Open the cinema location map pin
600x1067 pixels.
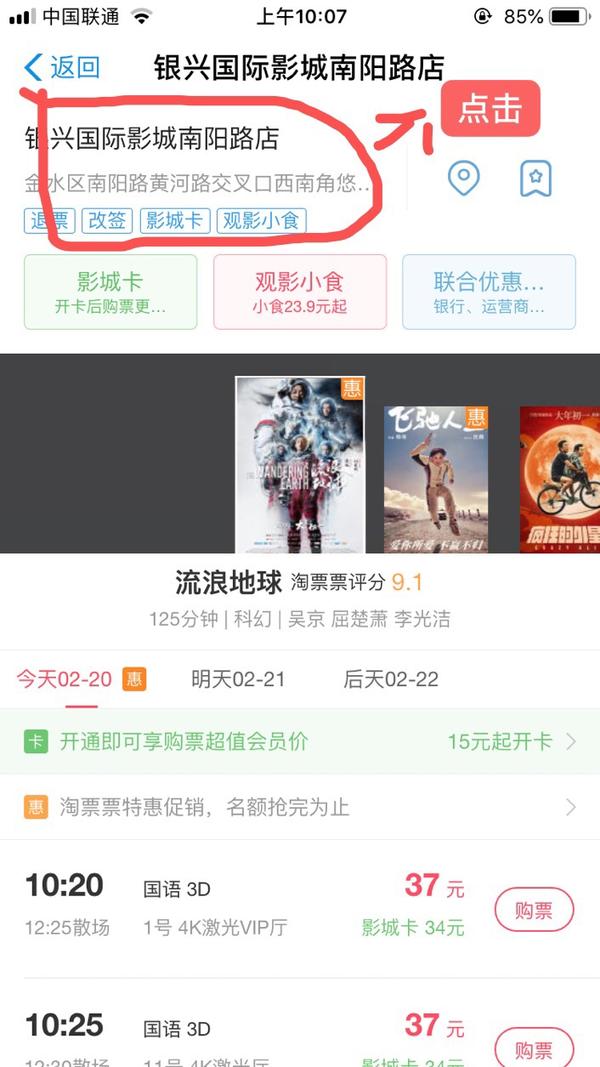463,179
